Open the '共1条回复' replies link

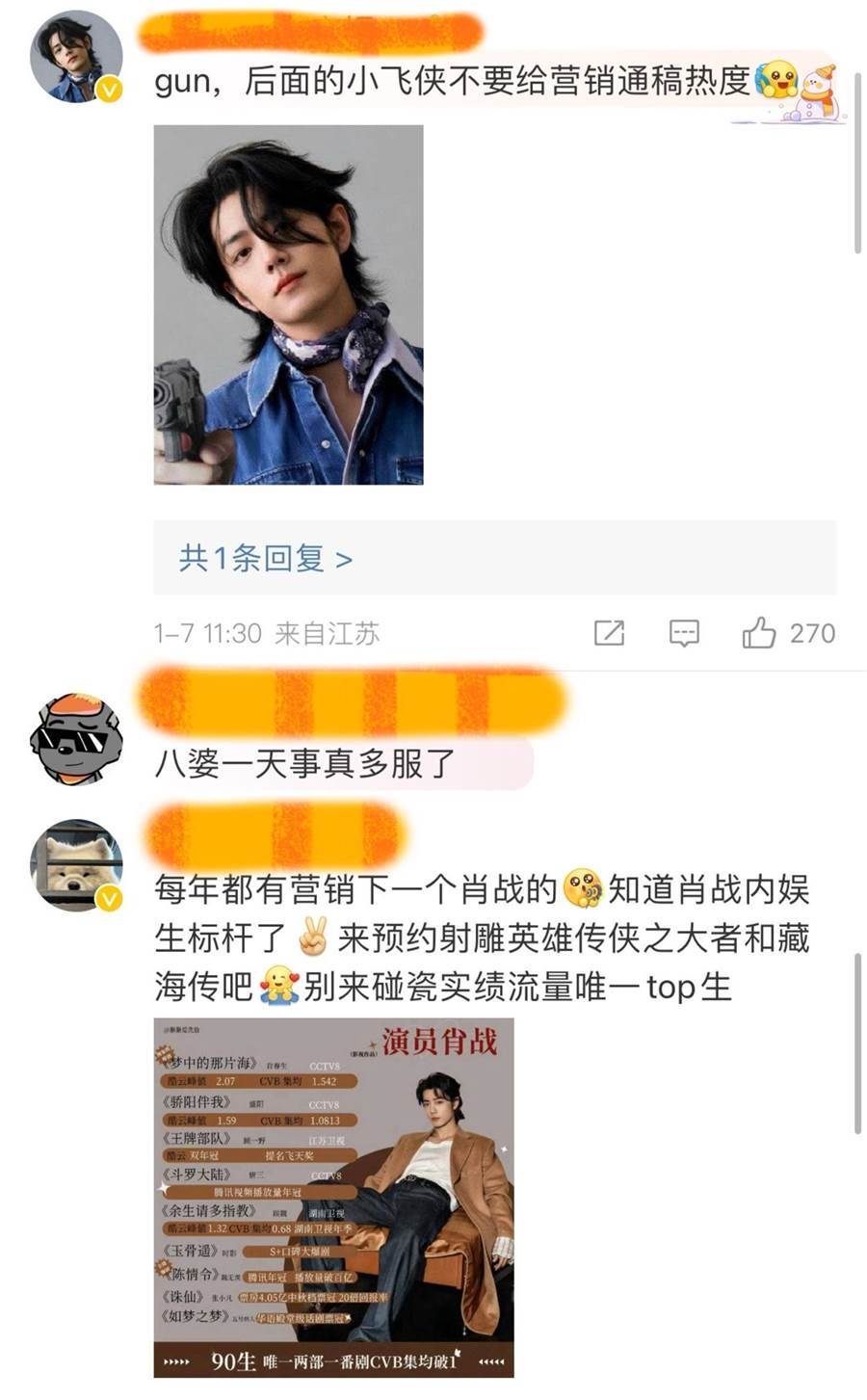tap(265, 558)
